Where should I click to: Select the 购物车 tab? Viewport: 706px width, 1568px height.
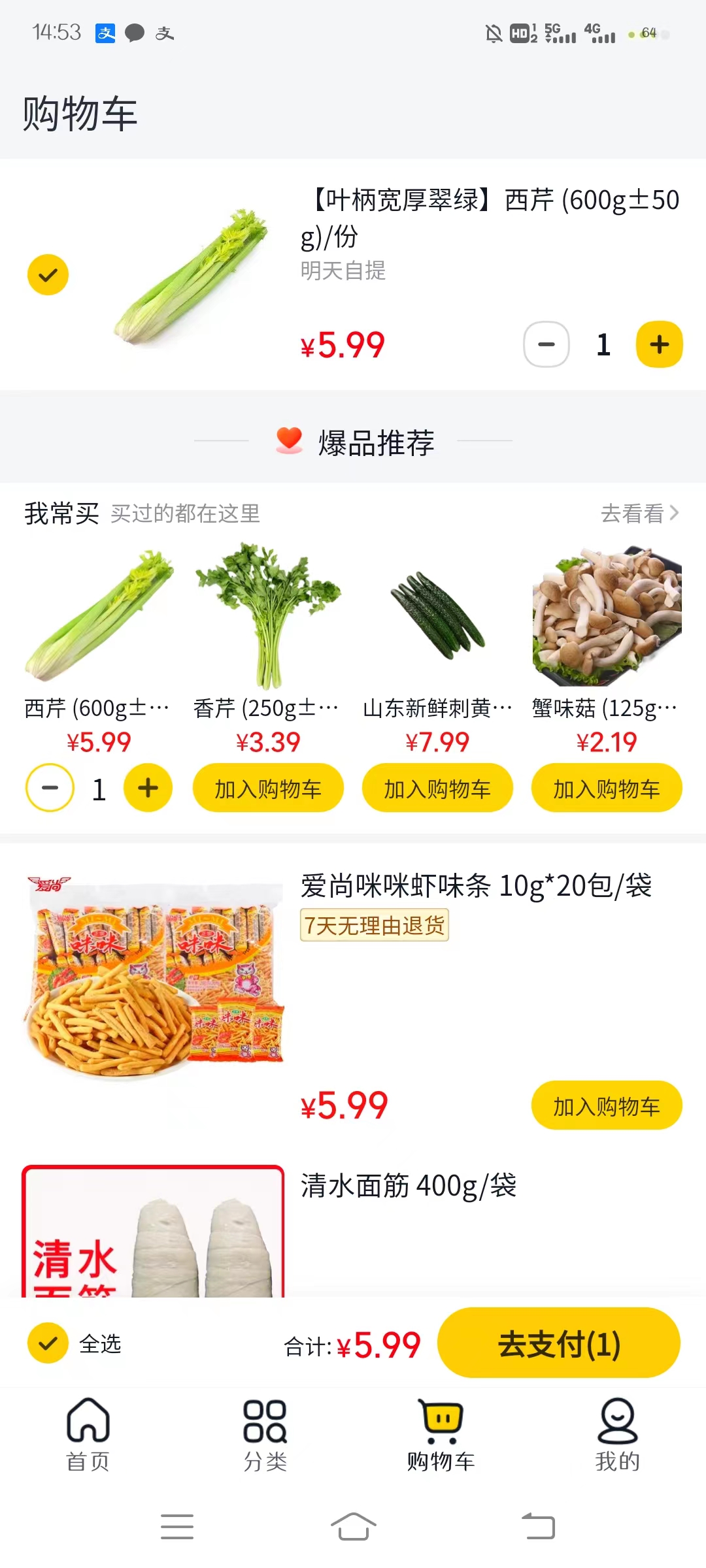(x=441, y=1434)
